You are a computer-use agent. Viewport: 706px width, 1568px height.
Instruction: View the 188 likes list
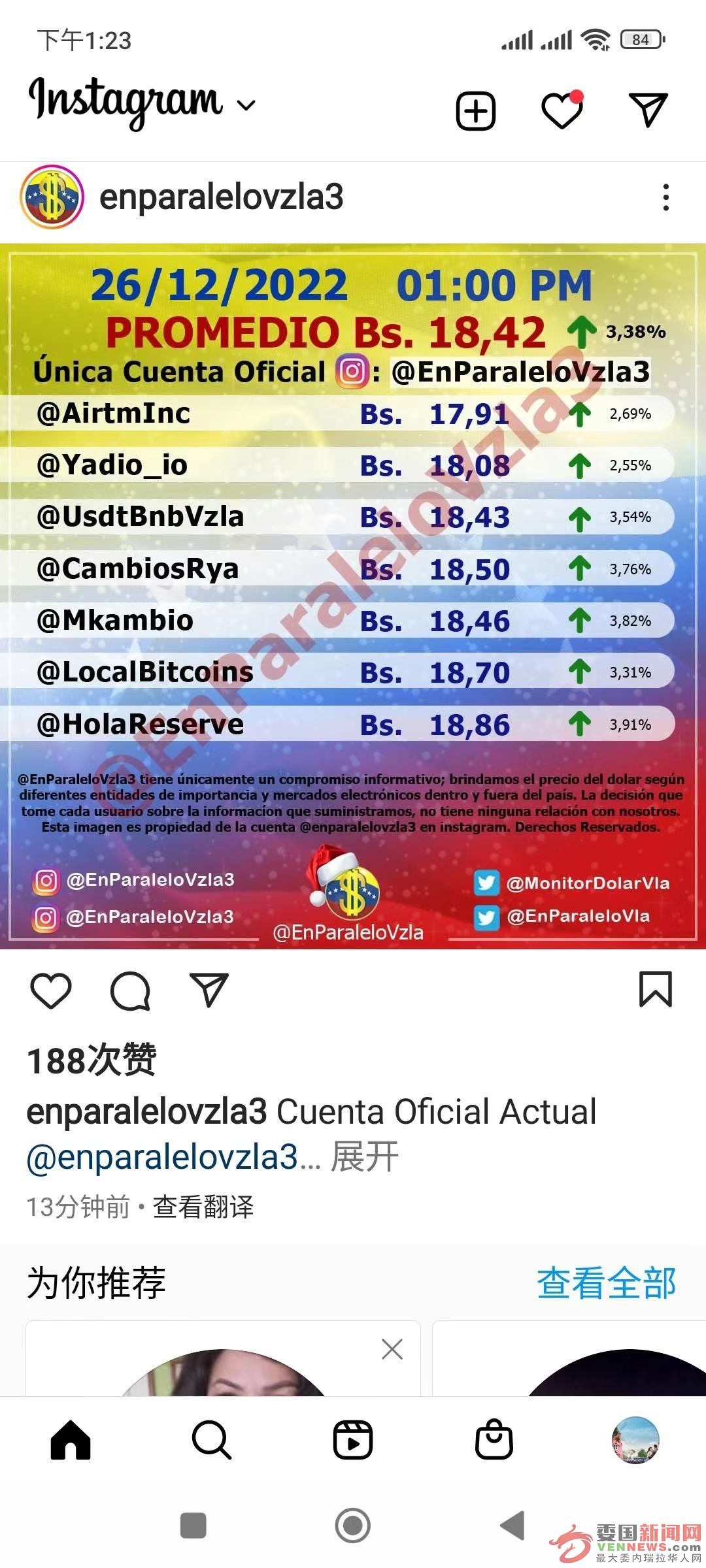92,1060
